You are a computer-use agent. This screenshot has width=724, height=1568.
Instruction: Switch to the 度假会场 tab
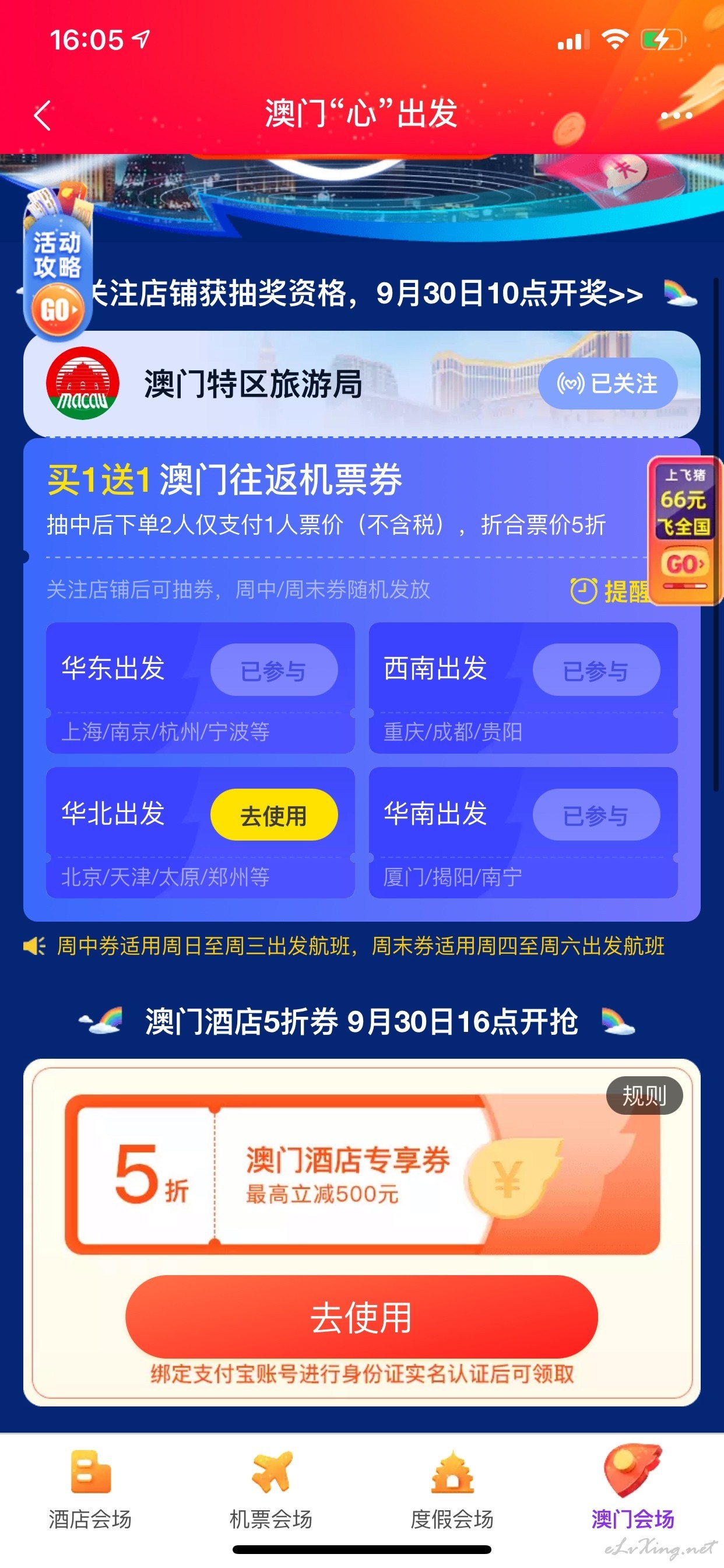[x=452, y=1490]
